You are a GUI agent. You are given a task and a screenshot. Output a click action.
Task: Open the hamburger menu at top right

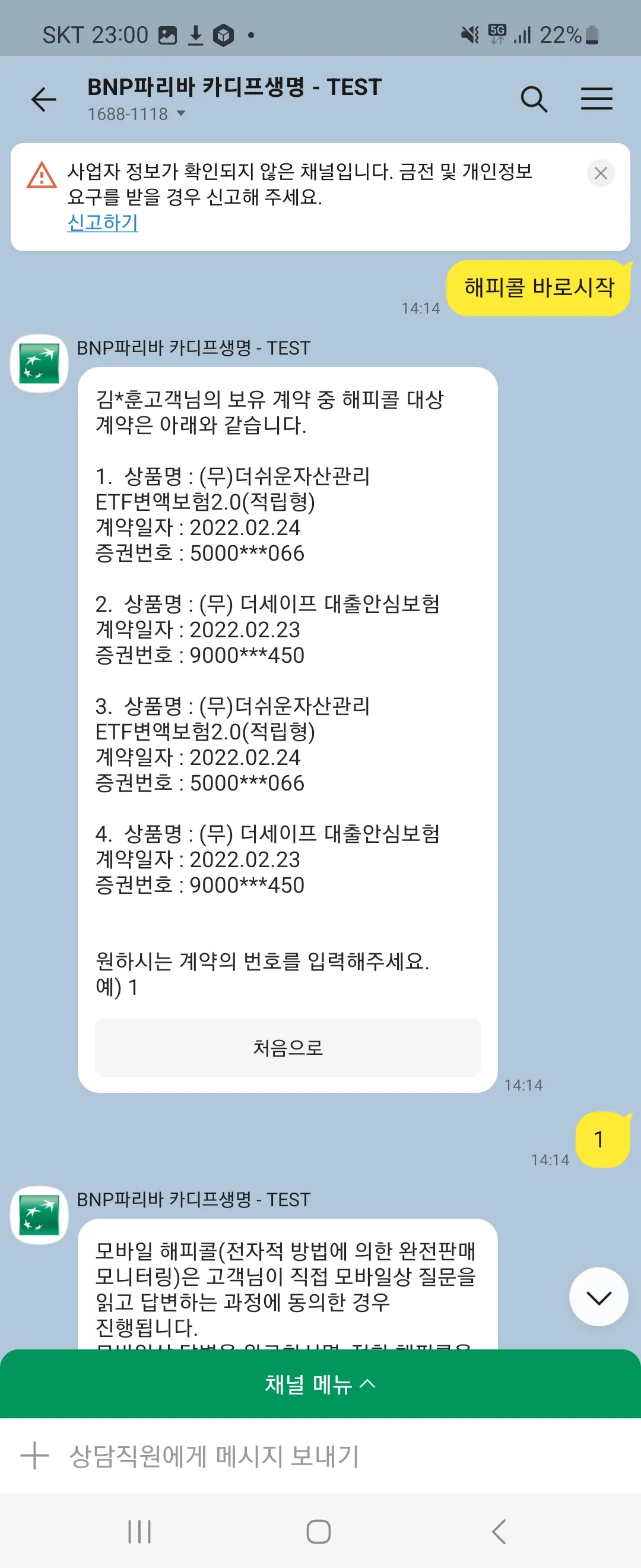[x=596, y=99]
